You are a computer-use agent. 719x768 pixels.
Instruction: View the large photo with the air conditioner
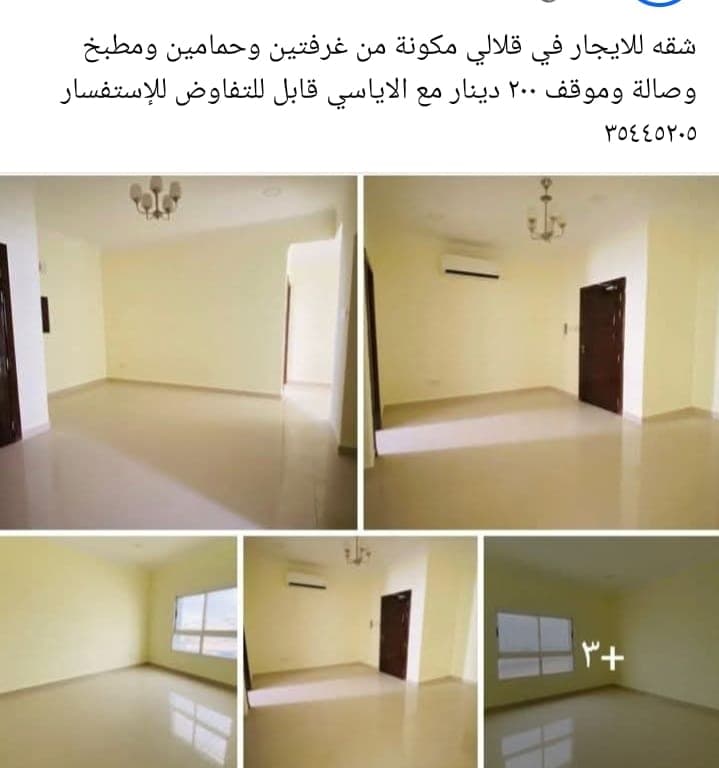[541, 352]
